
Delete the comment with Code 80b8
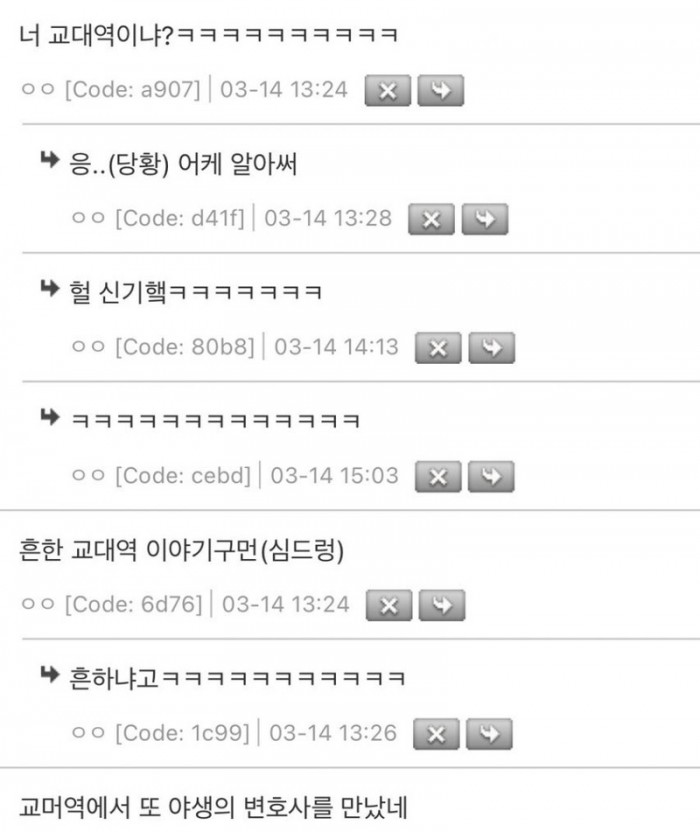[x=439, y=349]
